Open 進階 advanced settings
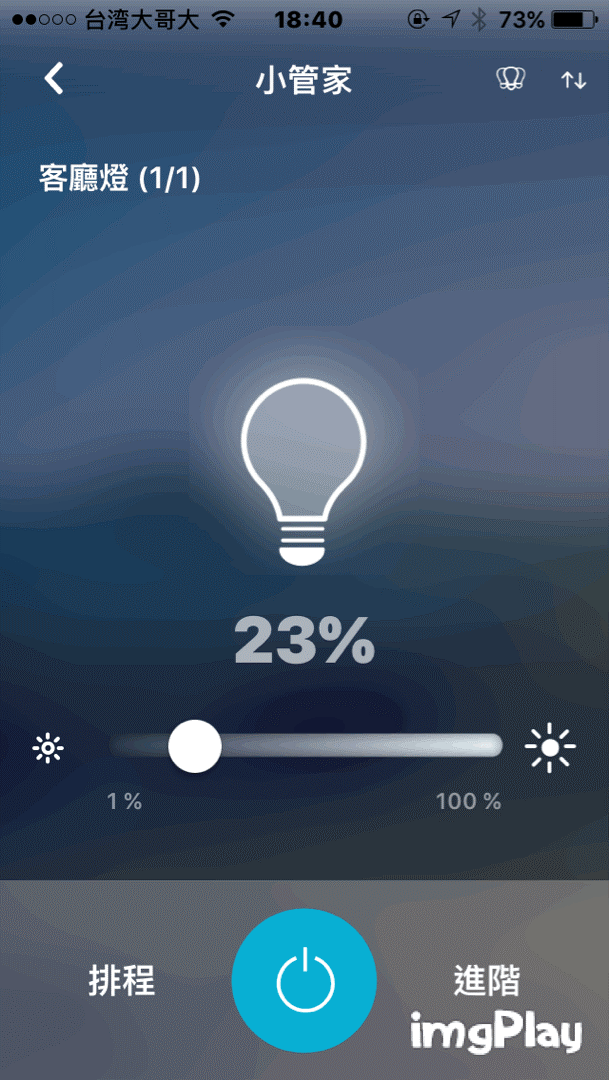Viewport: 609px width, 1080px height. click(x=486, y=980)
